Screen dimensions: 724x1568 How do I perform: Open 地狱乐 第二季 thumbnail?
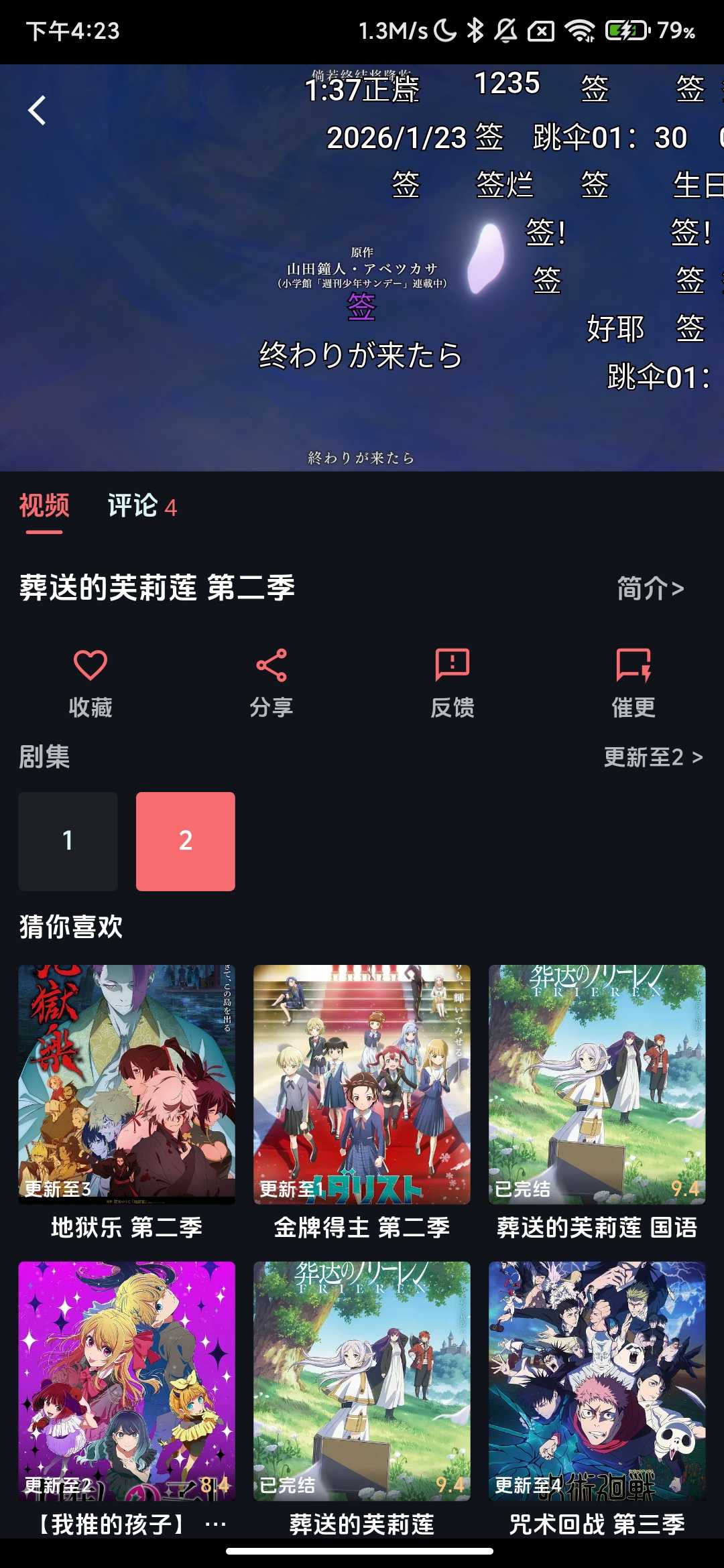click(x=127, y=1086)
